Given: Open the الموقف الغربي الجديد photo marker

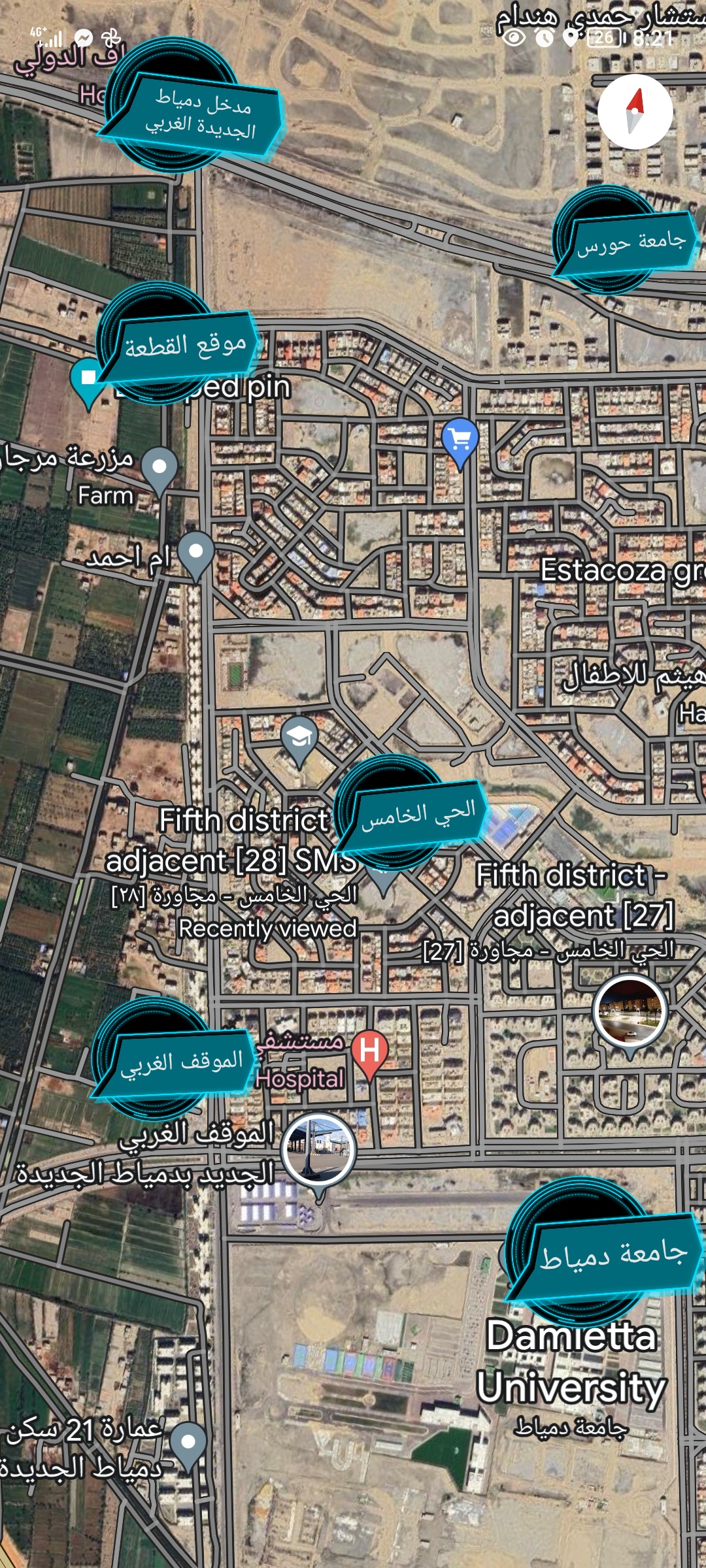Looking at the screenshot, I should point(319,1151).
